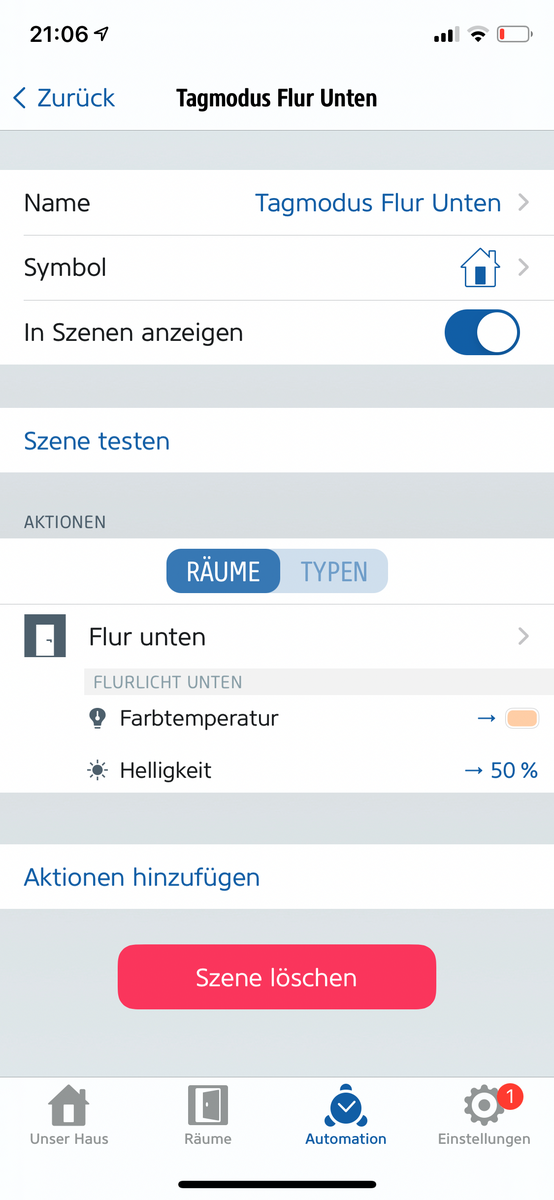Select the RÄUME segment
Screen dimensions: 554x1200
pos(223,571)
